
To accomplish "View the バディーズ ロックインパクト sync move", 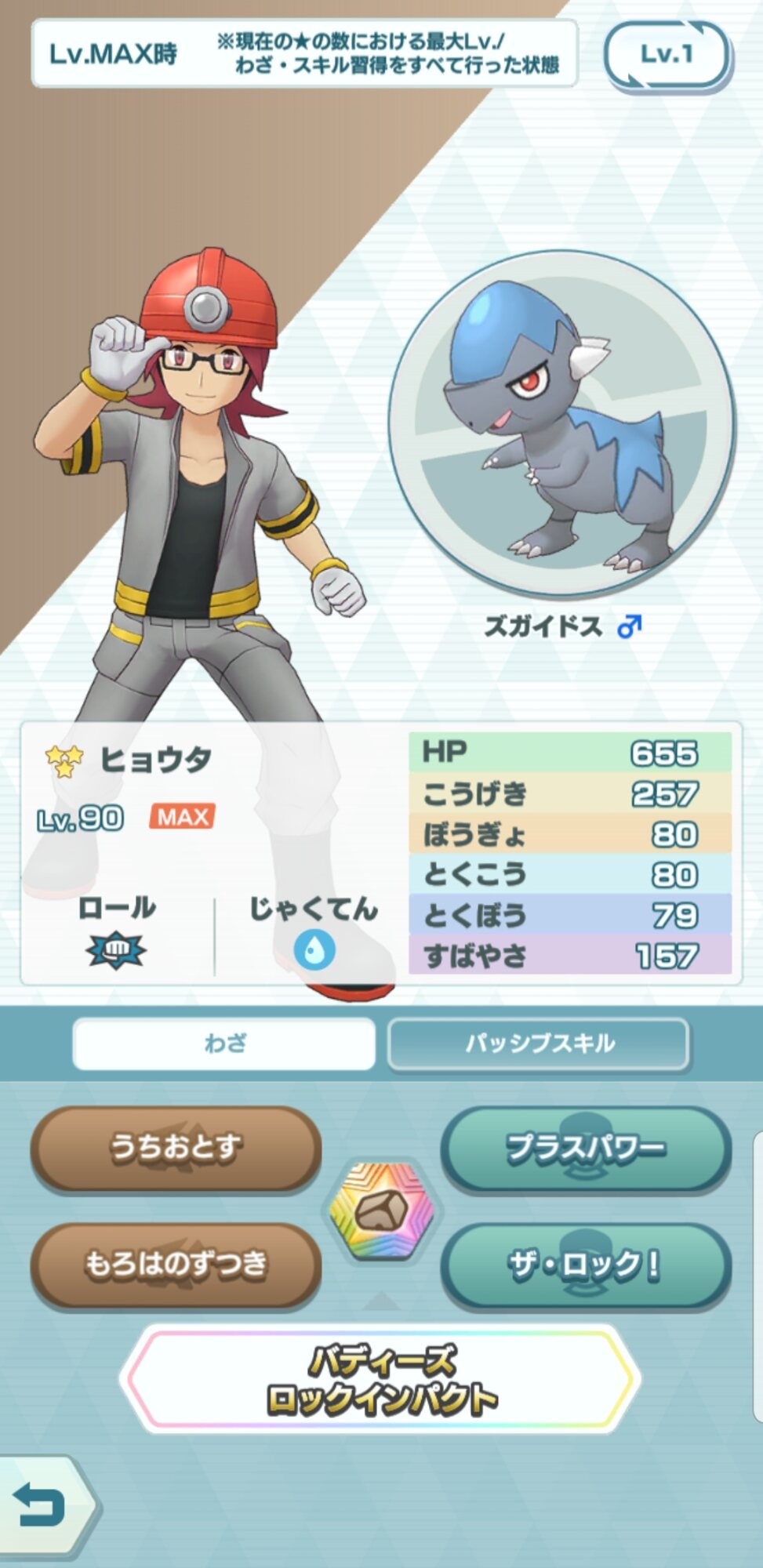I will 382,1381.
